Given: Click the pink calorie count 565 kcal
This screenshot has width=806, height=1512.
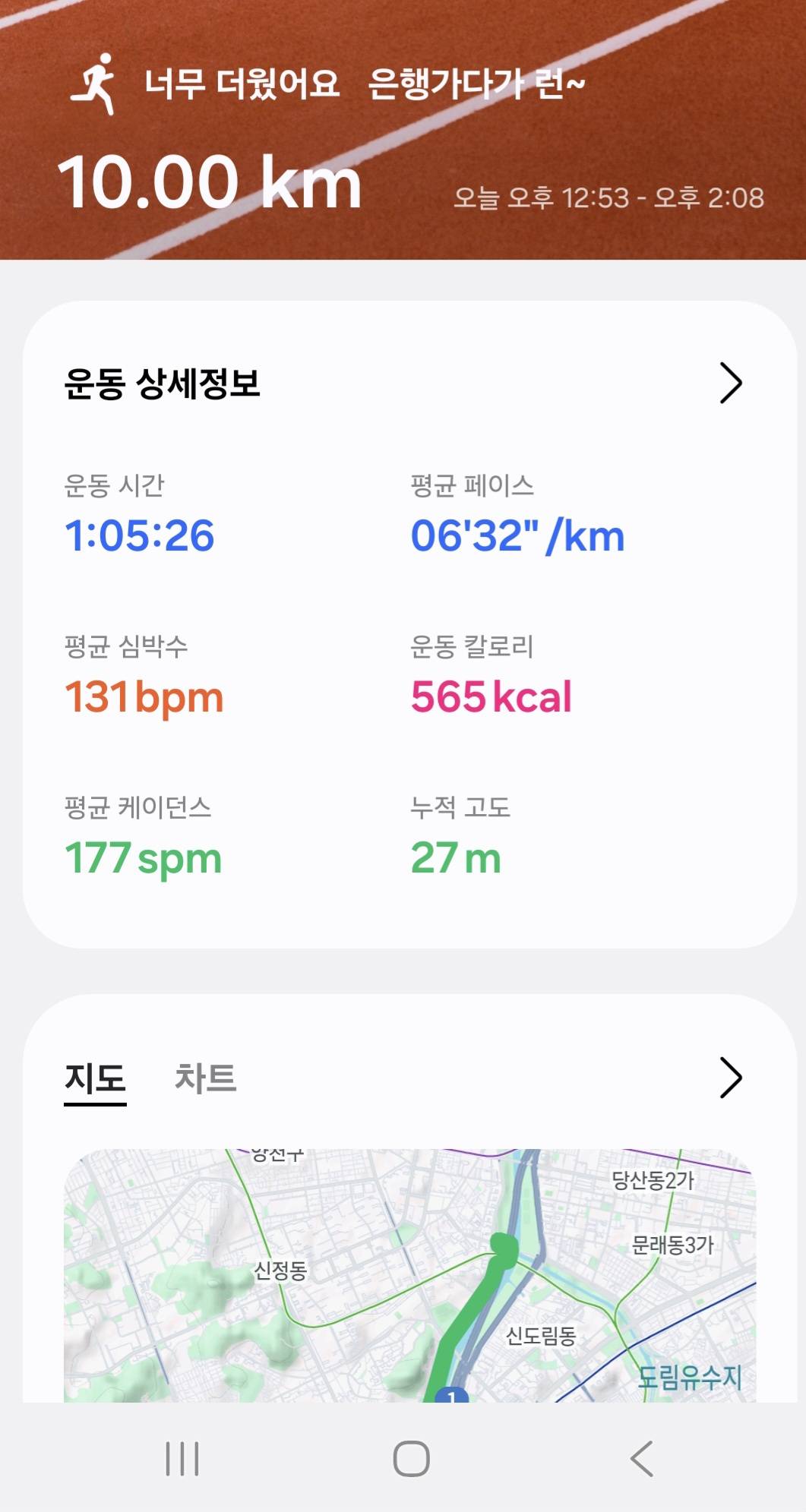Looking at the screenshot, I should [x=492, y=695].
